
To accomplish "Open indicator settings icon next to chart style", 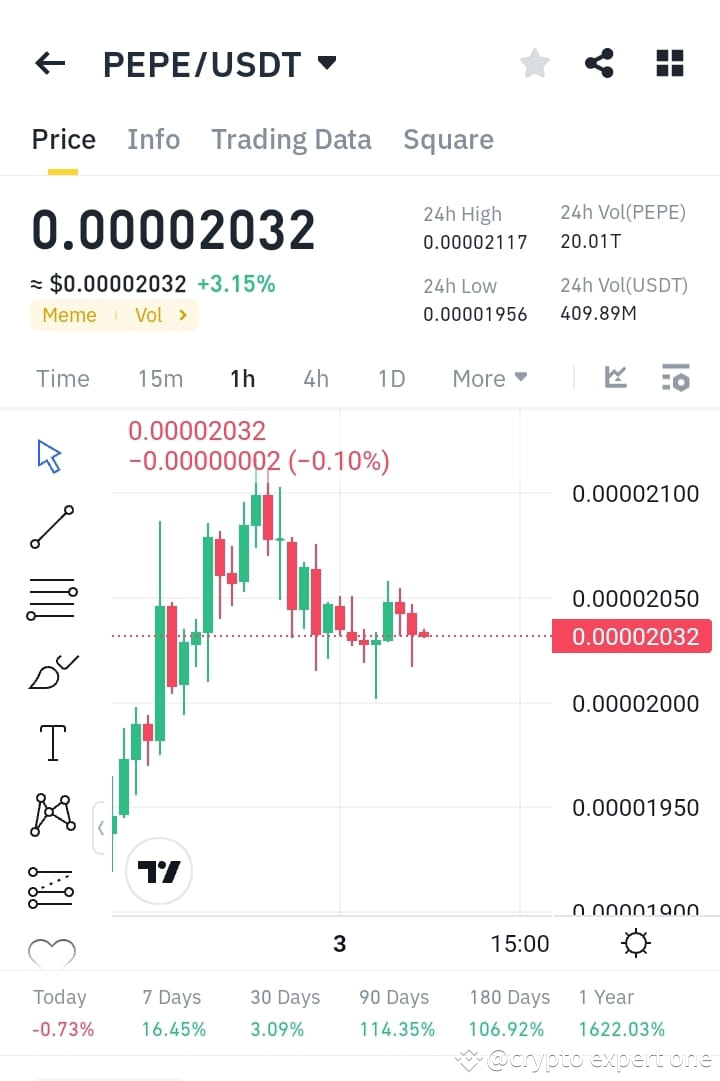I will click(675, 378).
